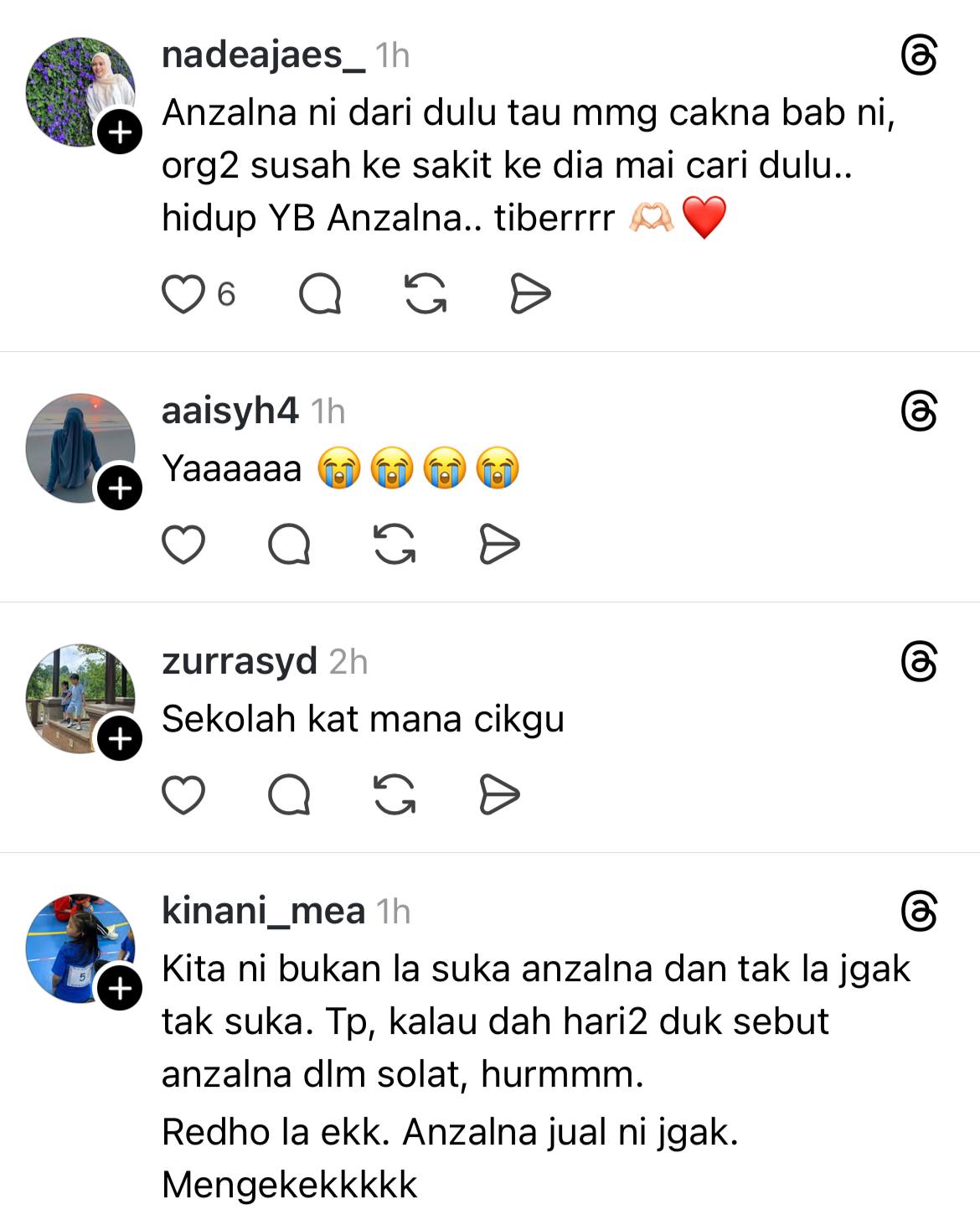Repost zurrasyd's comment
980x1230 pixels.
coord(394,794)
